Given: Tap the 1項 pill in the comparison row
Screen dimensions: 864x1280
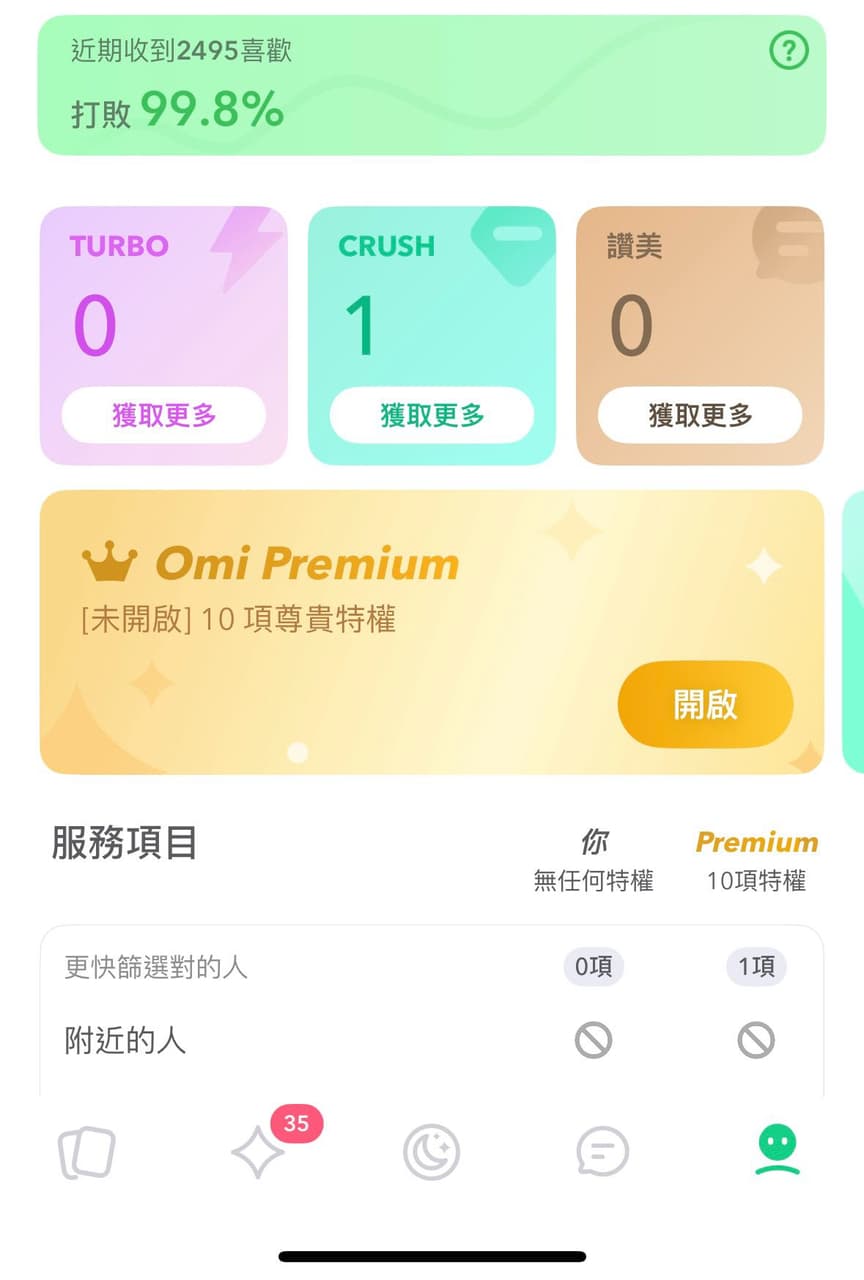Looking at the screenshot, I should (x=756, y=967).
